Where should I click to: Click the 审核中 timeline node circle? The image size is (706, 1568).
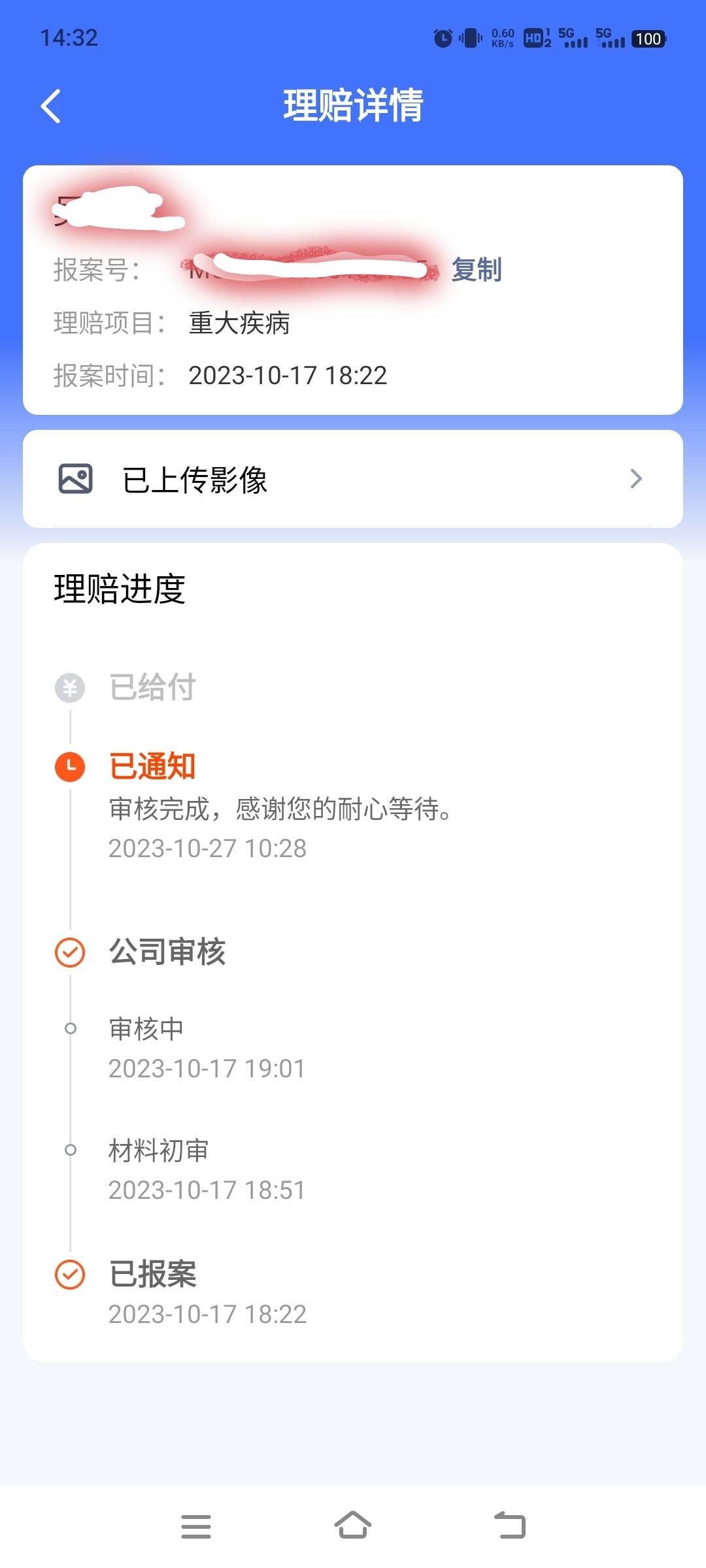pos(70,1028)
